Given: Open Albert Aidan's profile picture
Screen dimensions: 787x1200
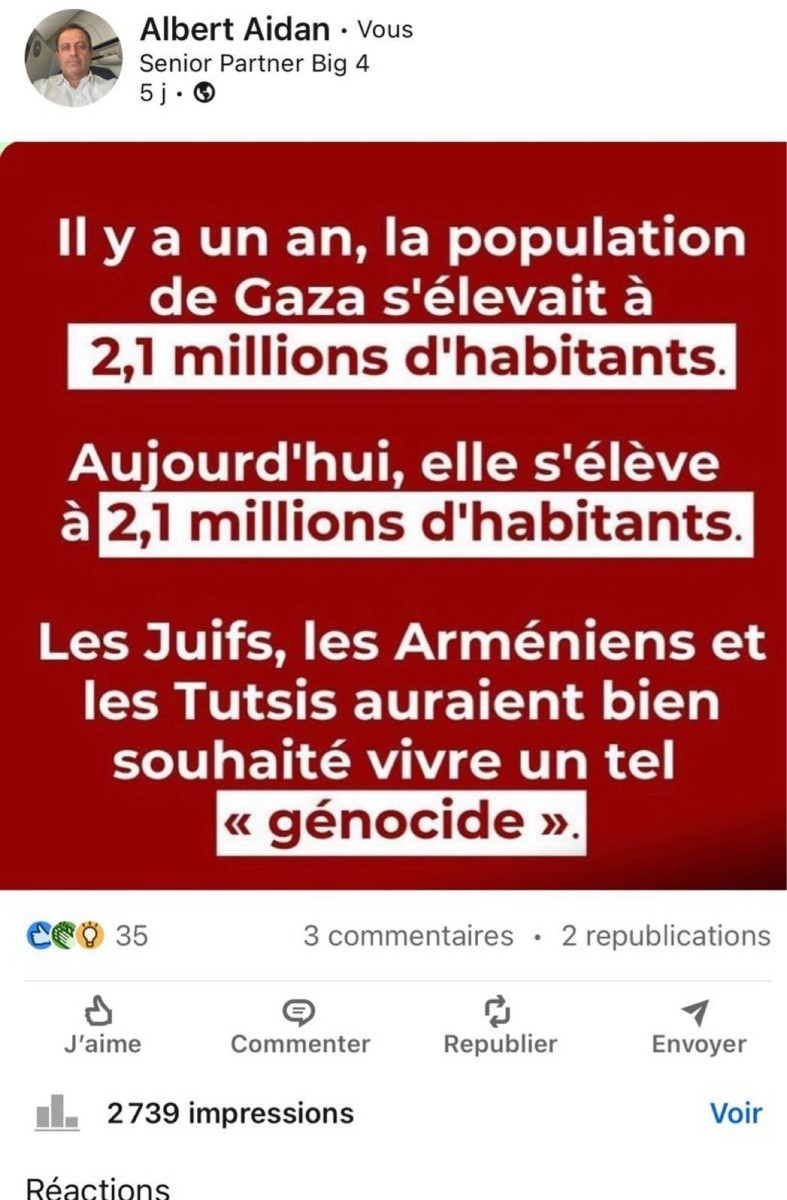Looking at the screenshot, I should click(73, 58).
